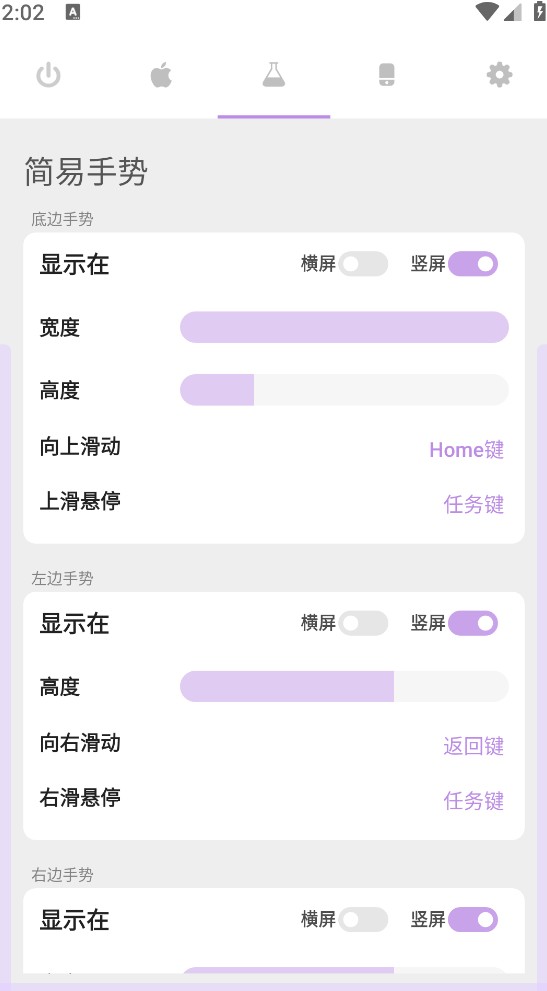Tap the 宽度 slider of 底边手势
Viewport: 547px width, 991px height.
344,327
